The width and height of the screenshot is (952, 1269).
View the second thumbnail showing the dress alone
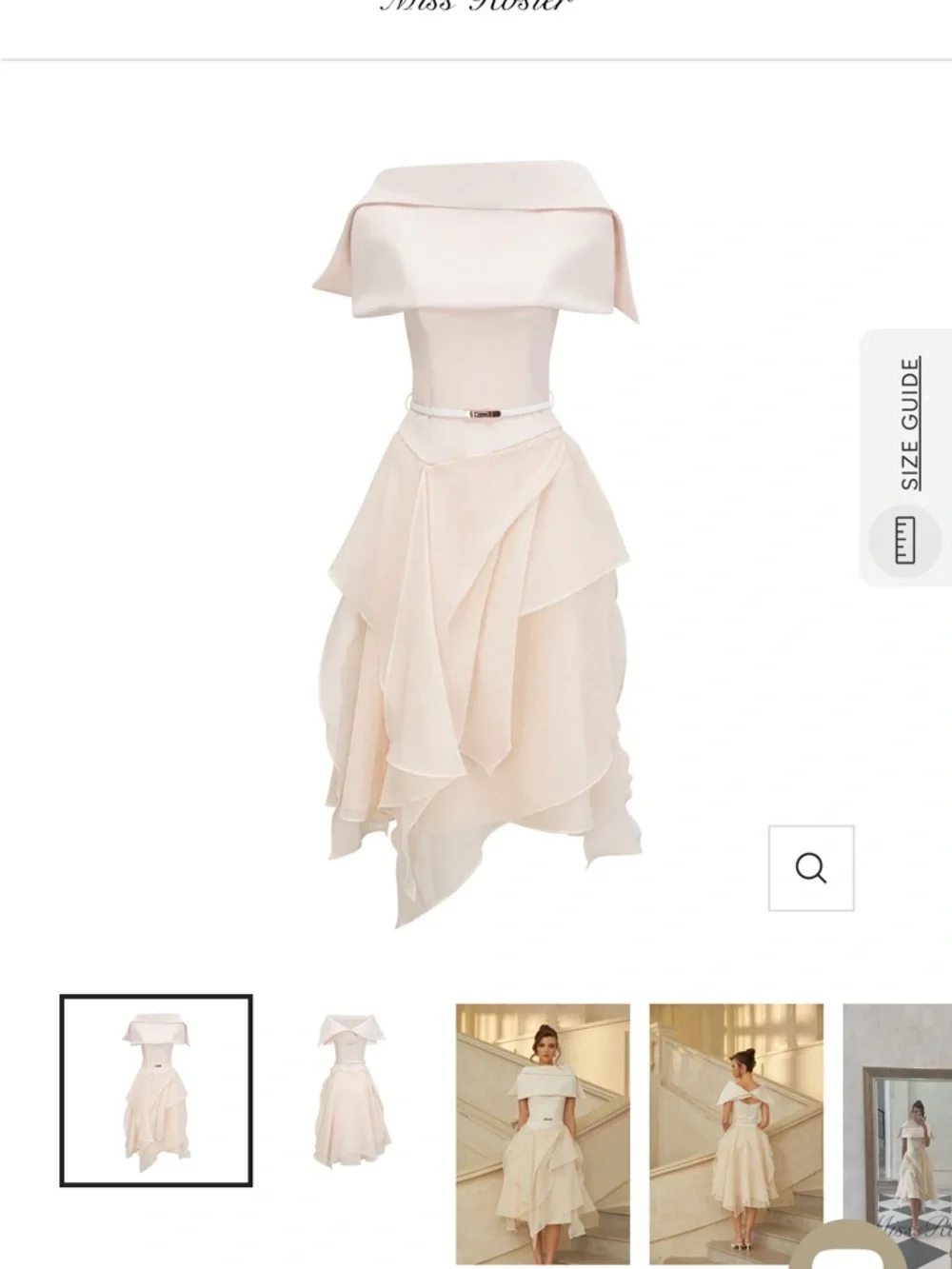coord(350,1090)
